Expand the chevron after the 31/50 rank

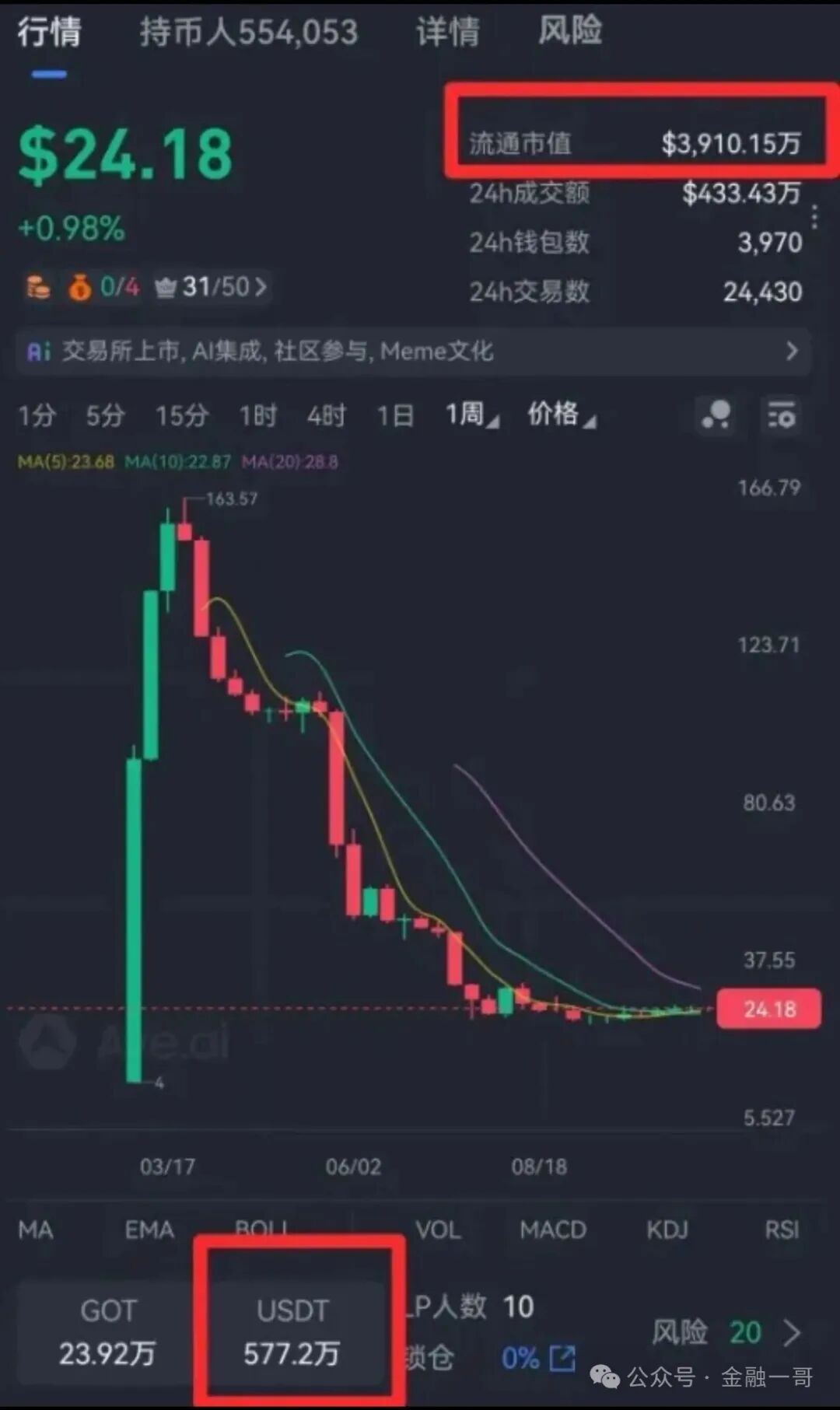pos(259,287)
